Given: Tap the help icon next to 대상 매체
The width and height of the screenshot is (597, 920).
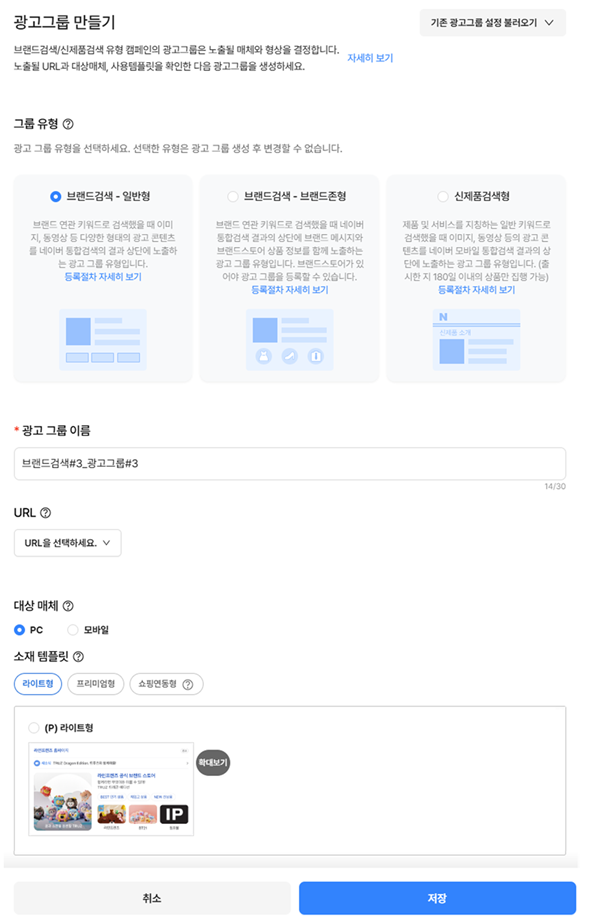Looking at the screenshot, I should pos(68,606).
